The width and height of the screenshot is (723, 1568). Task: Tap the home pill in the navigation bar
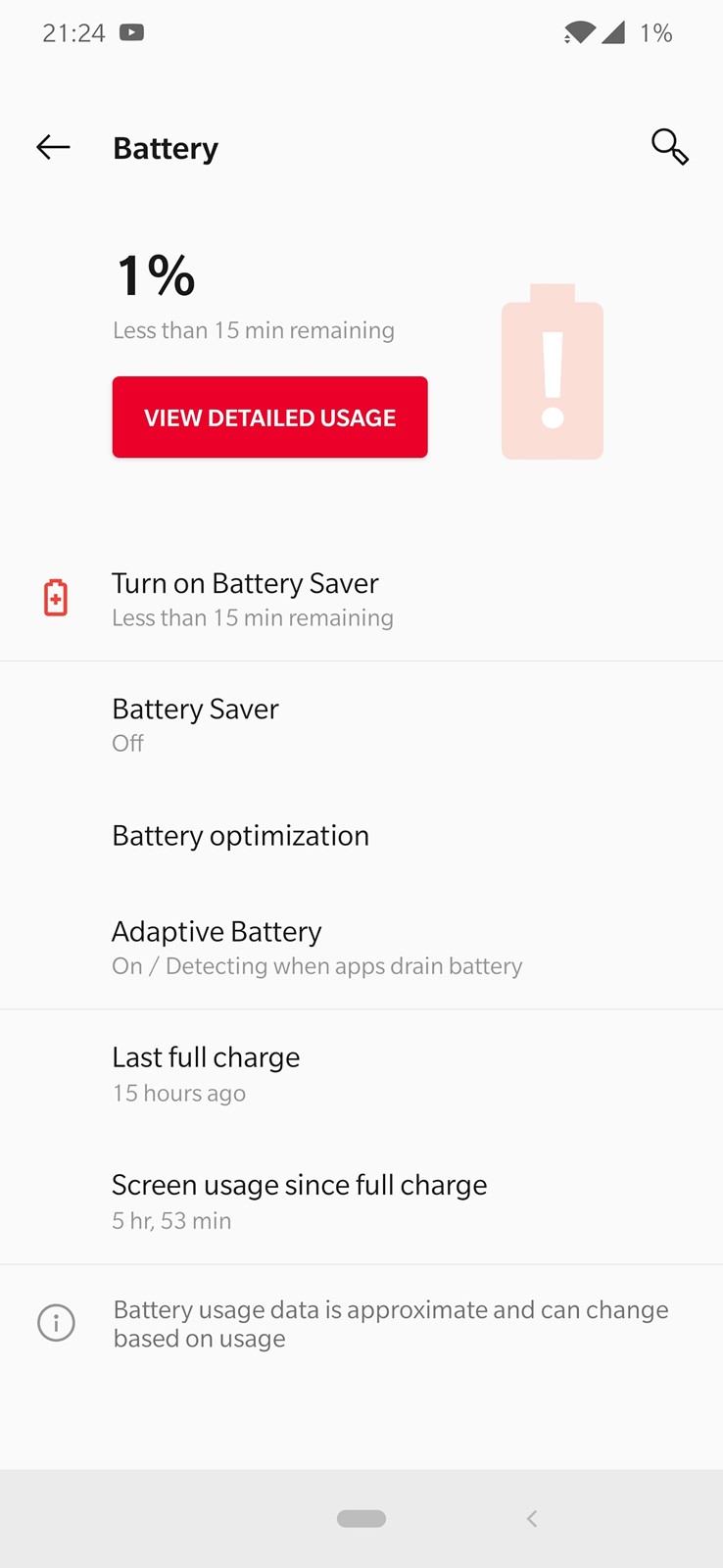(x=361, y=1518)
